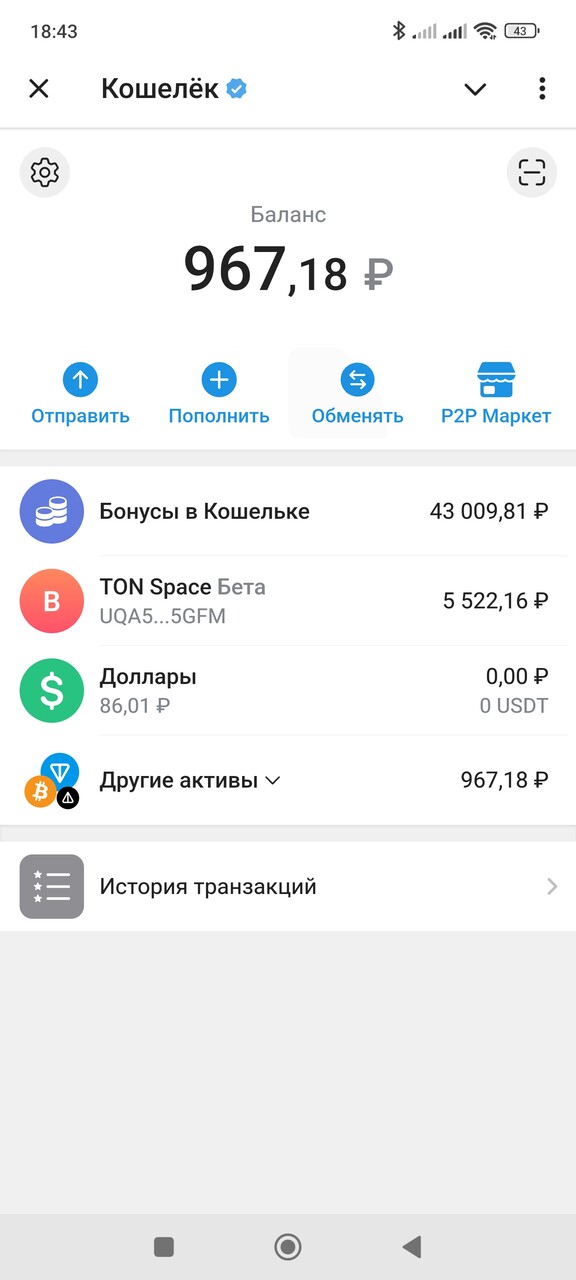Open P2P Маркет
The width and height of the screenshot is (576, 1280).
[x=496, y=394]
